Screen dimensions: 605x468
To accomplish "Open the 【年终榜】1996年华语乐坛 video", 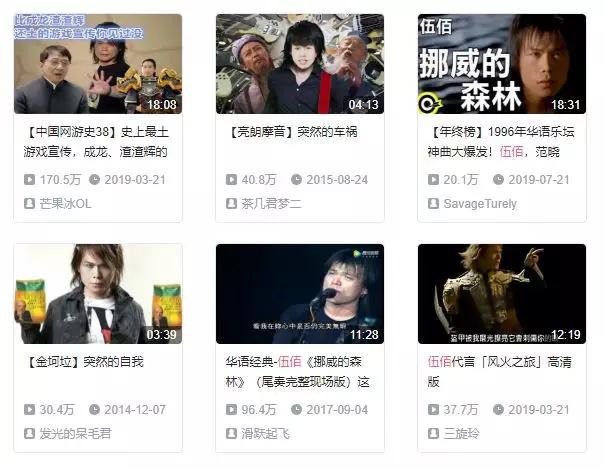I will coord(501,64).
